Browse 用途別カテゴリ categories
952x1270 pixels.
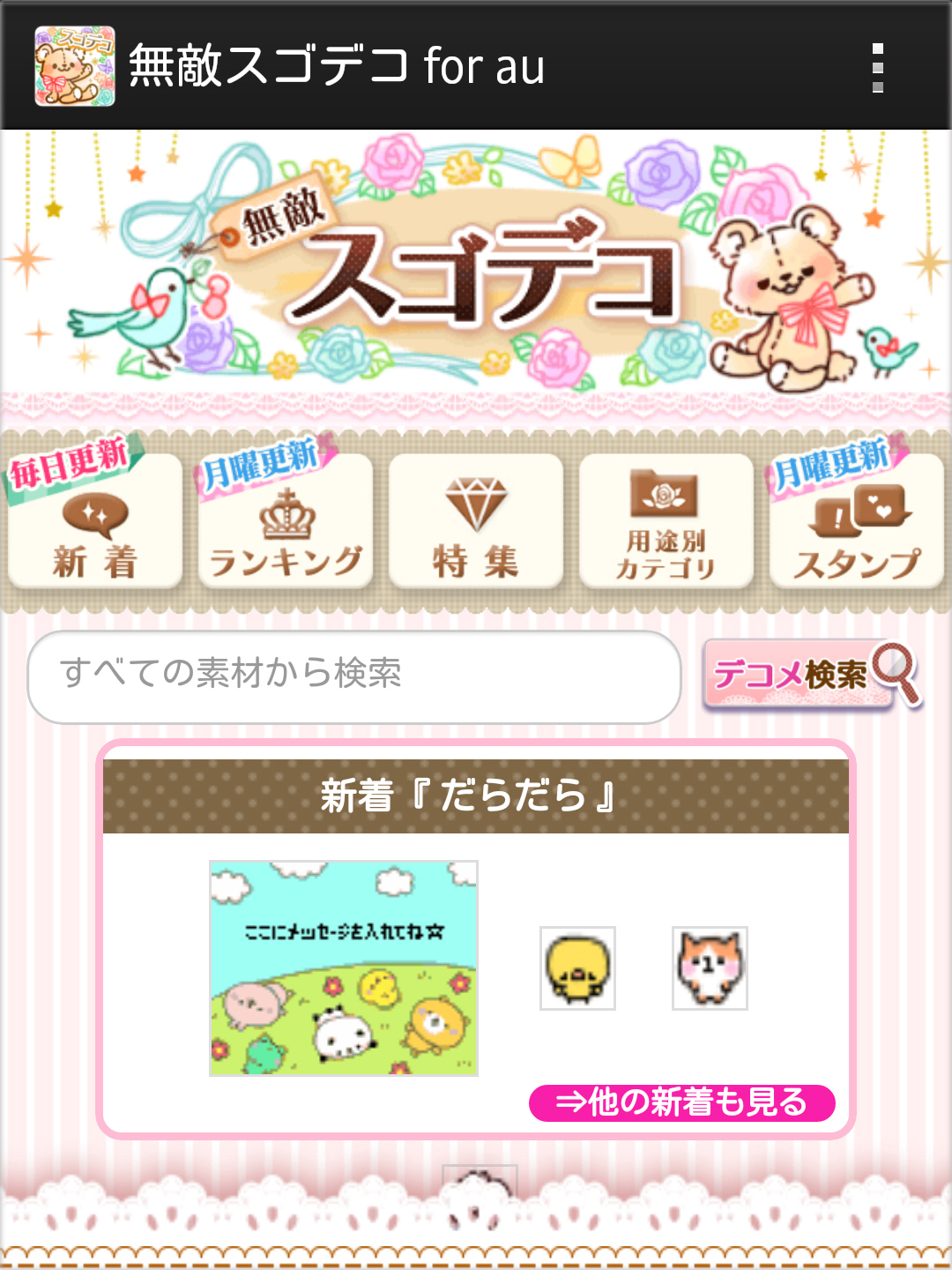point(666,522)
